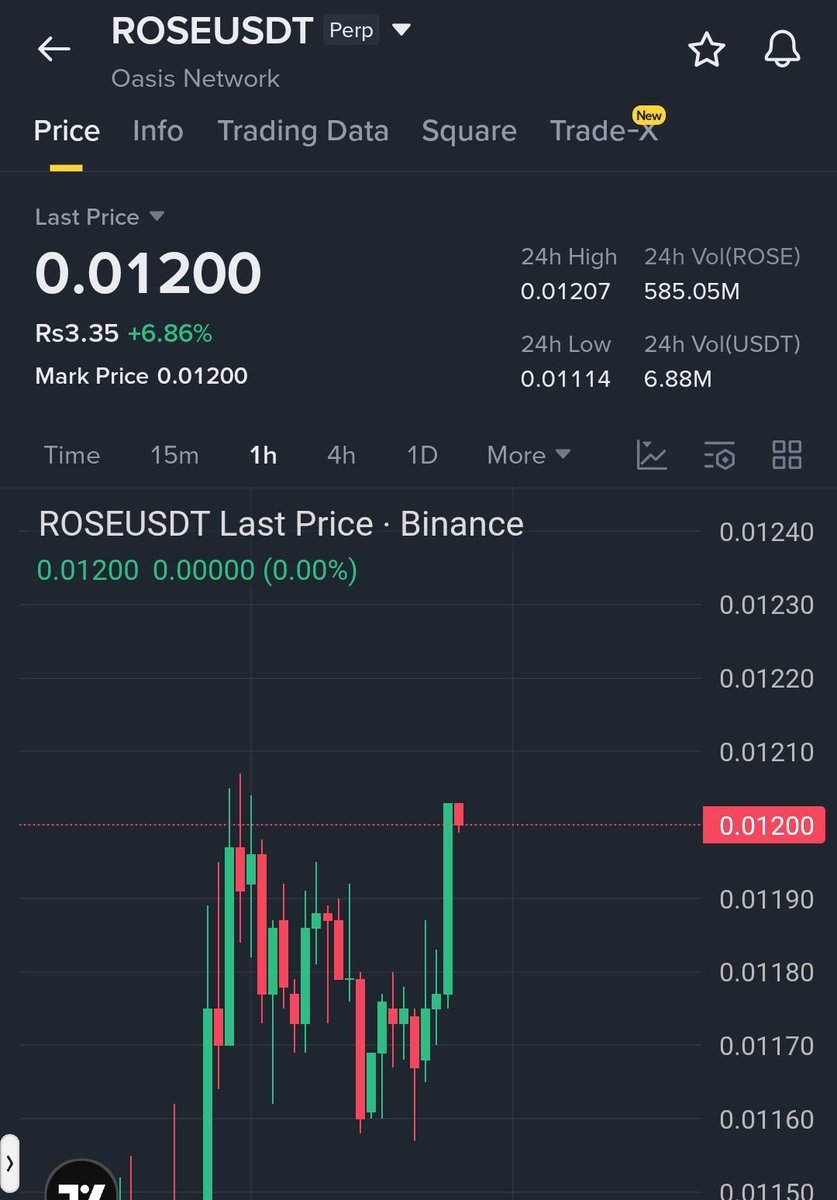The width and height of the screenshot is (837, 1200).
Task: Switch to the Square tab
Action: (469, 131)
